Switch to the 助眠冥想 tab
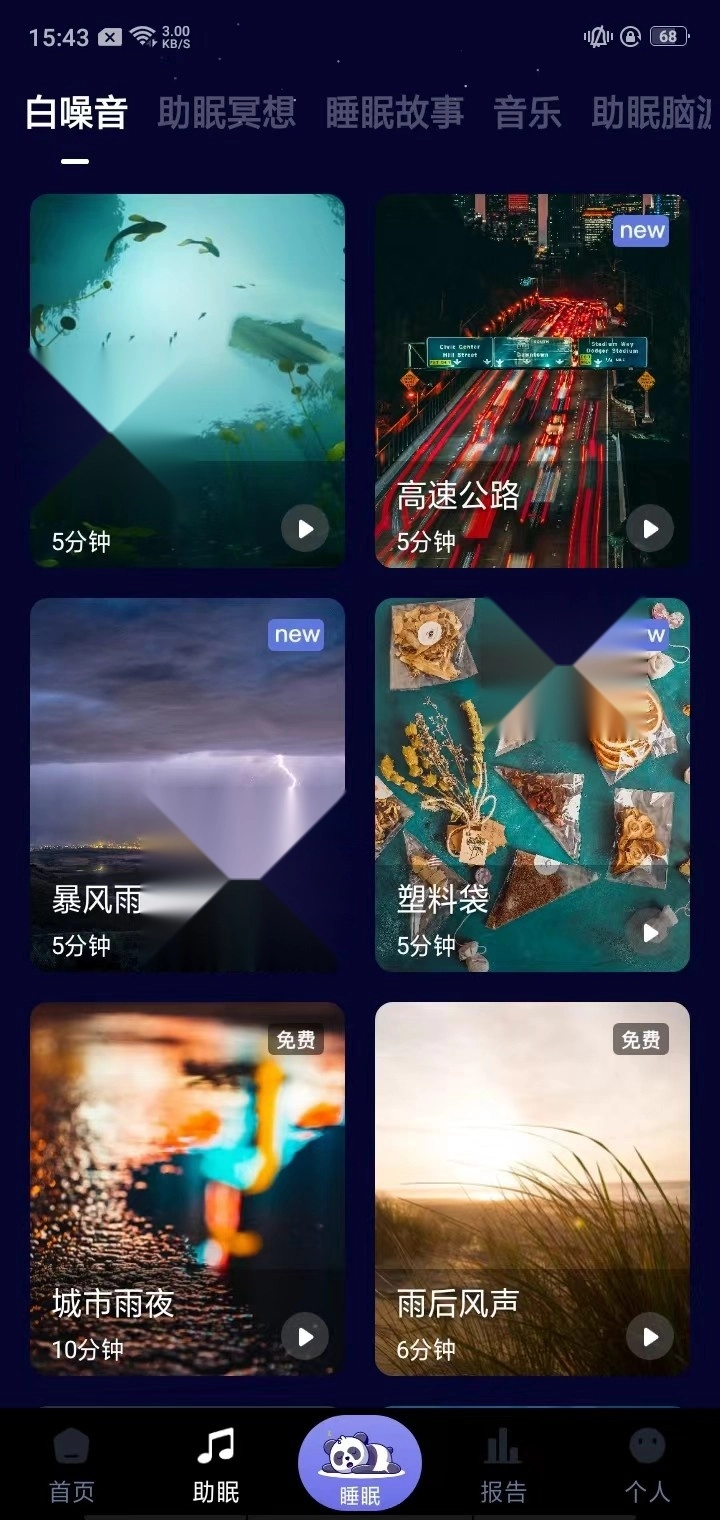The width and height of the screenshot is (720, 1520). (x=227, y=113)
